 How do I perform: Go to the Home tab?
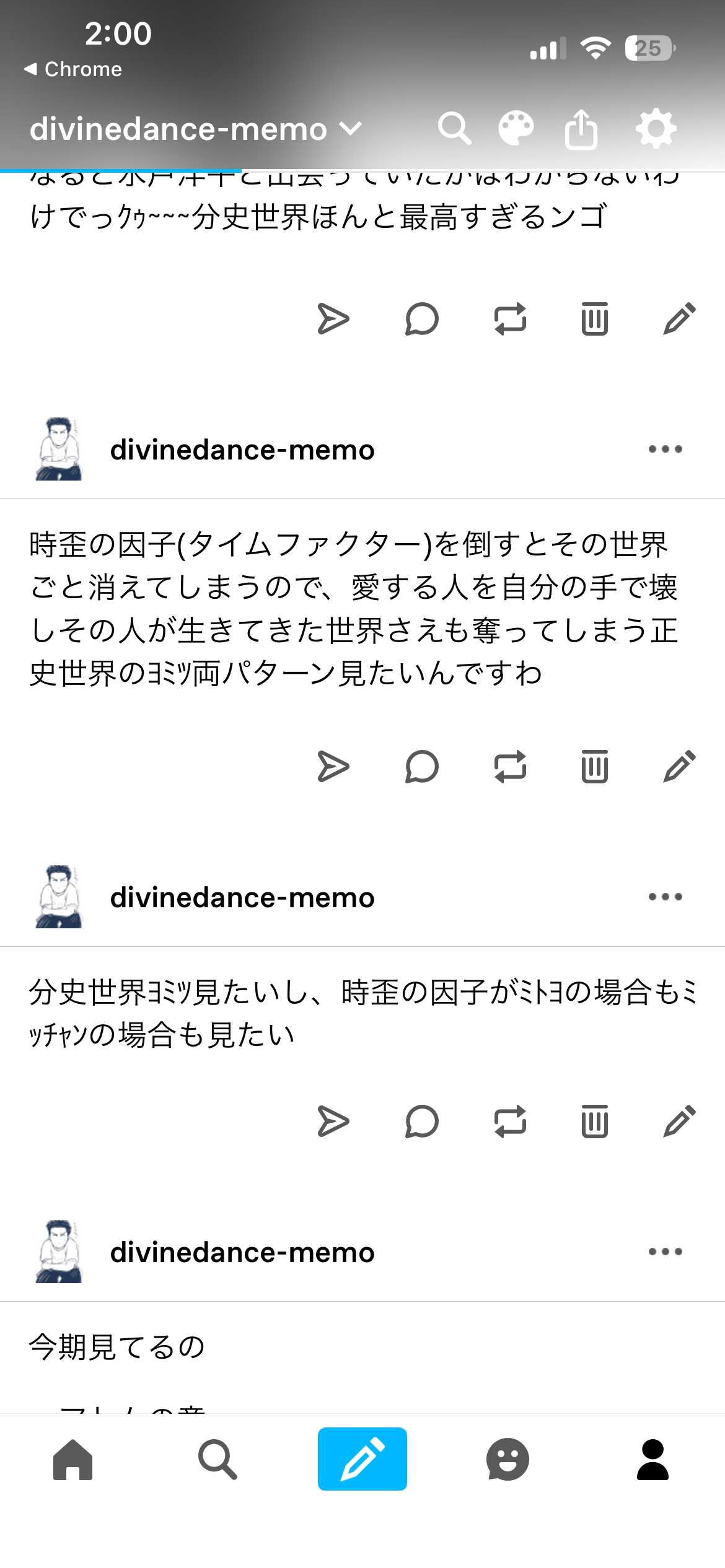point(72,1460)
